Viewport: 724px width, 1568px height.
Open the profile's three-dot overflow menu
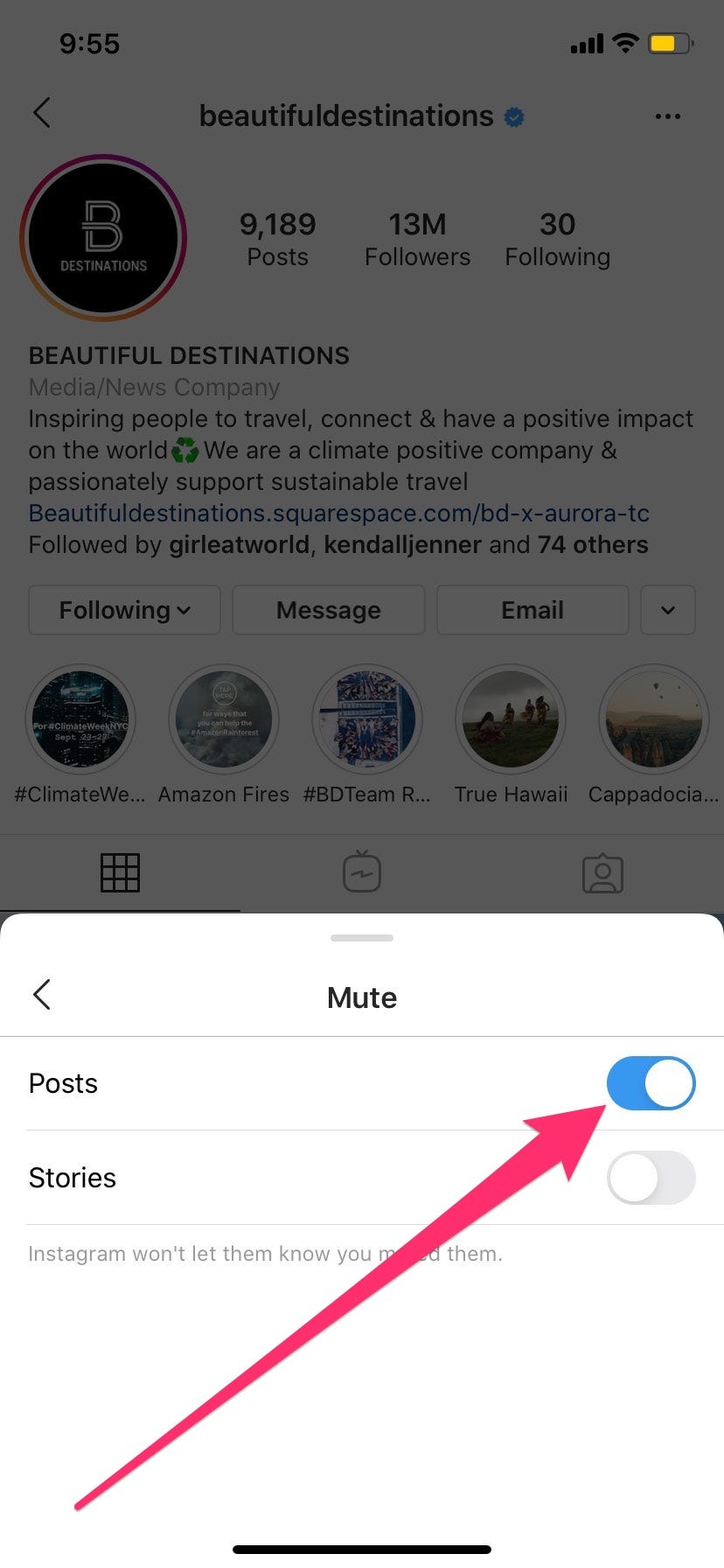667,116
